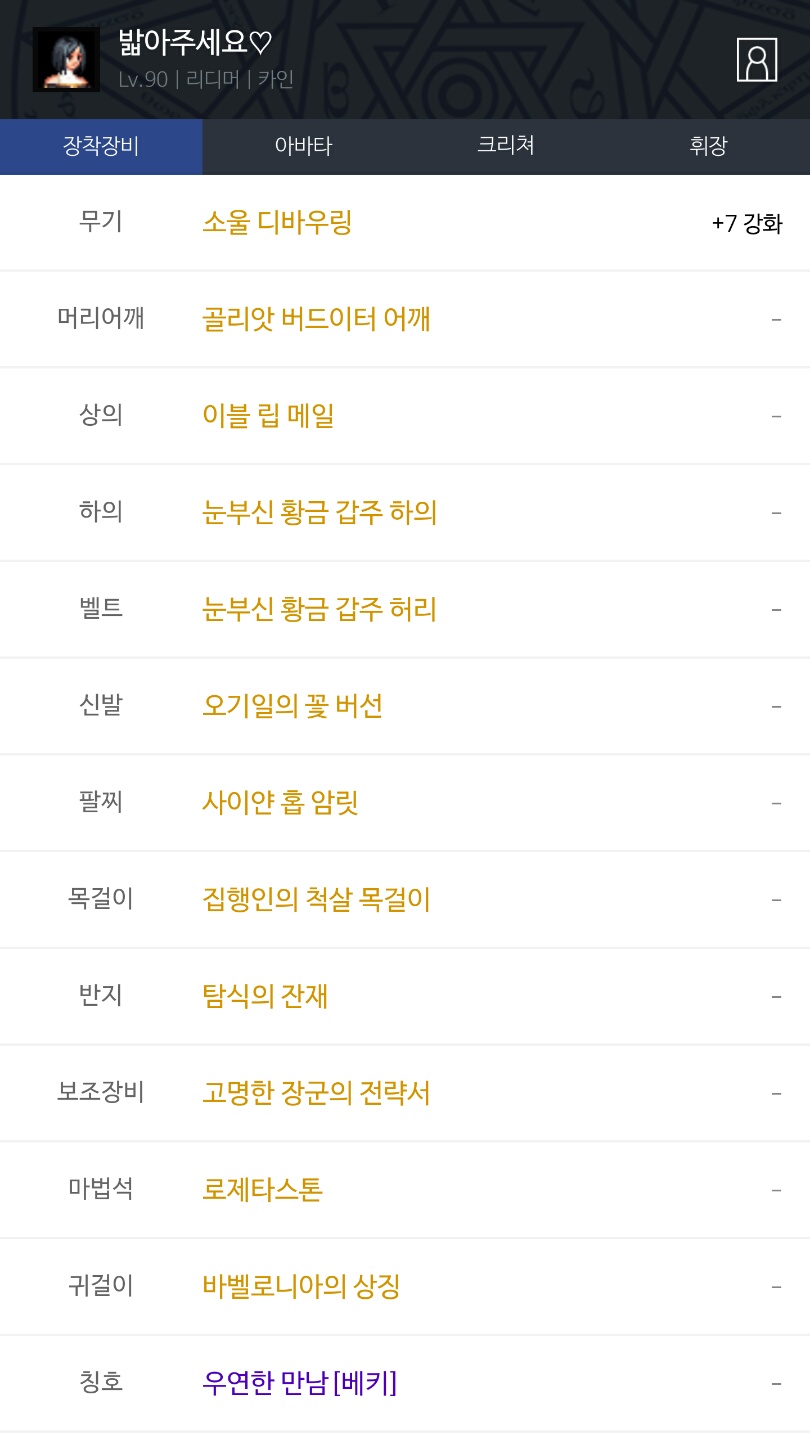View 골리앗 버드이터 어깨 details
This screenshot has height=1440, width=810.
click(x=316, y=319)
